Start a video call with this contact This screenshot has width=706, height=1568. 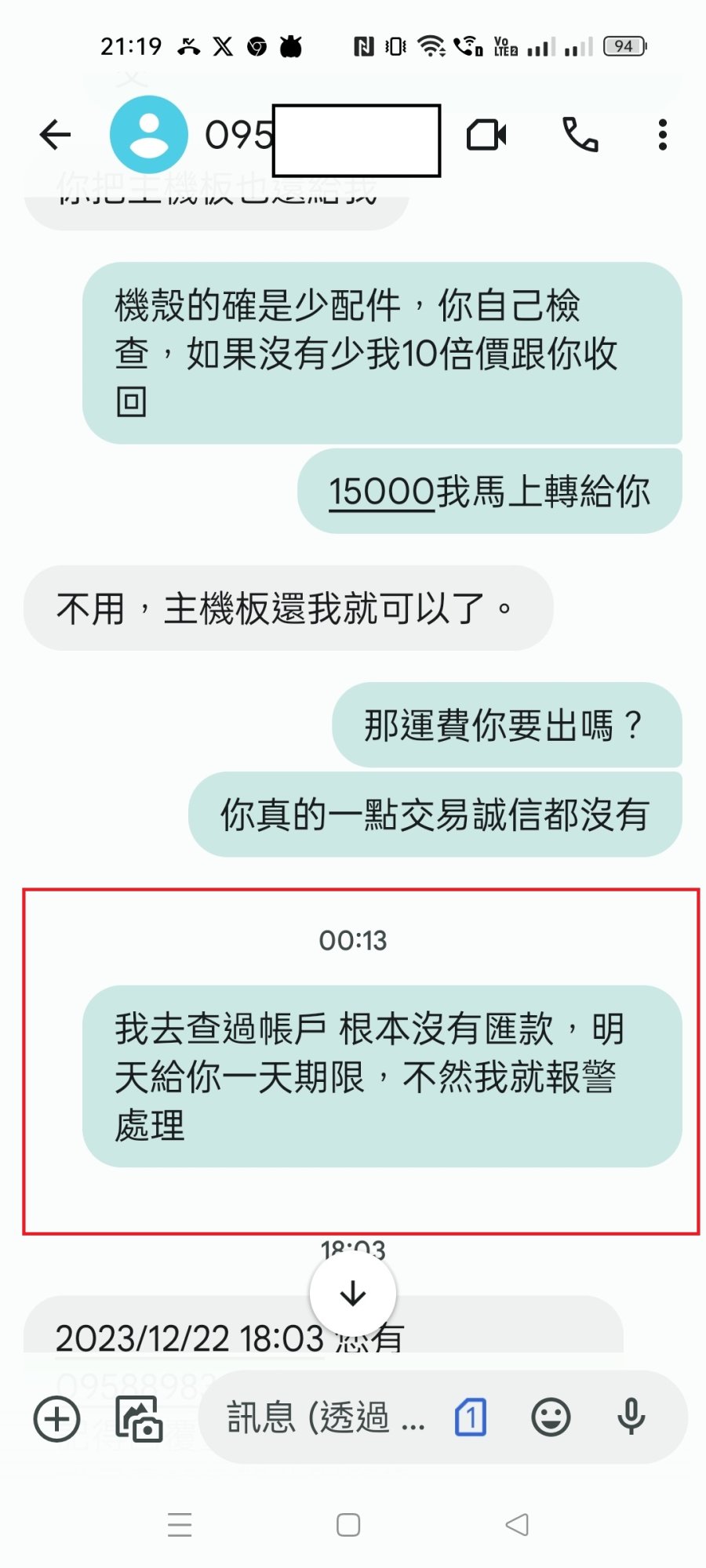[x=486, y=135]
